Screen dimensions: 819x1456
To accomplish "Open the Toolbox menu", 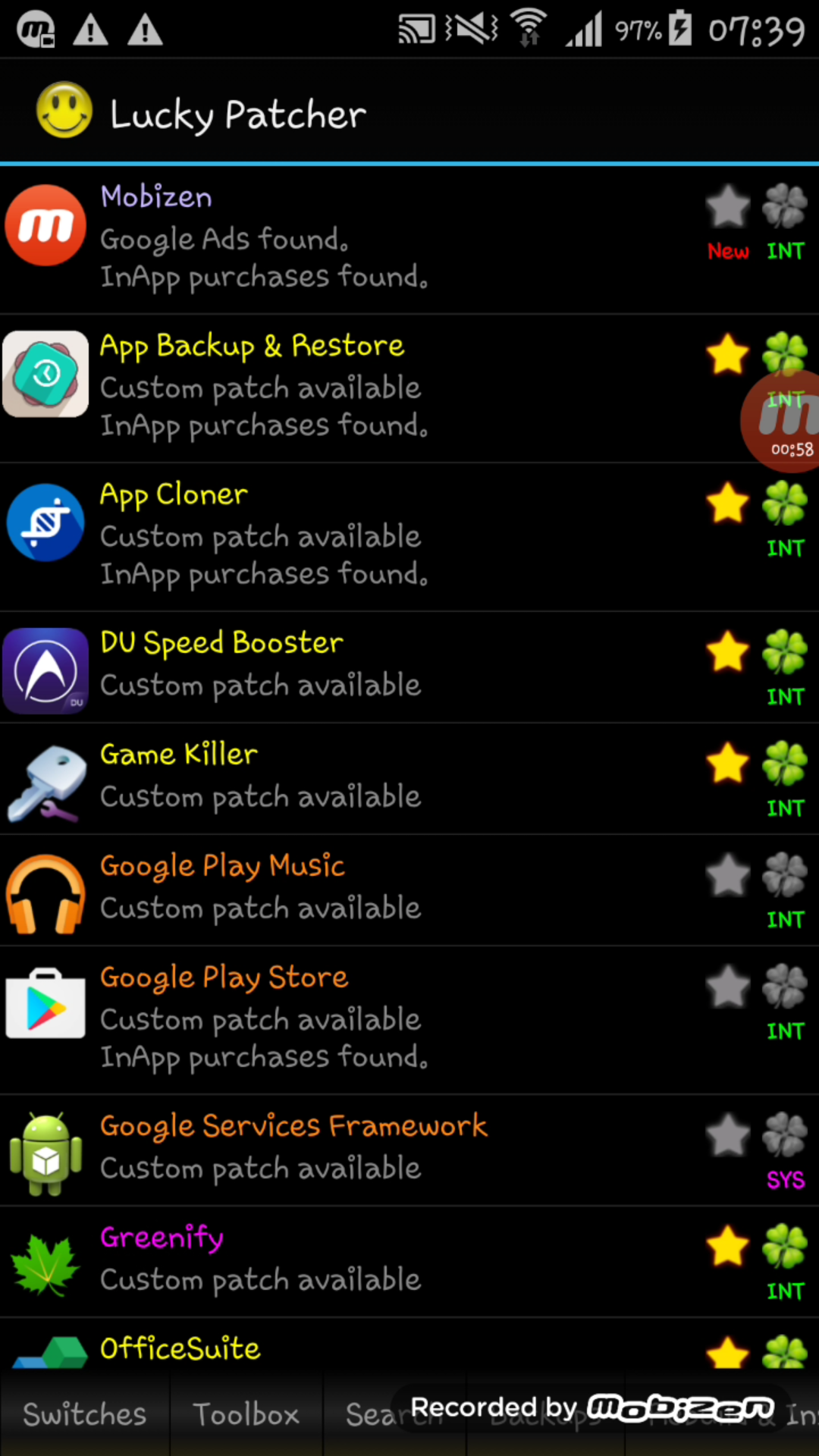I will click(246, 1415).
